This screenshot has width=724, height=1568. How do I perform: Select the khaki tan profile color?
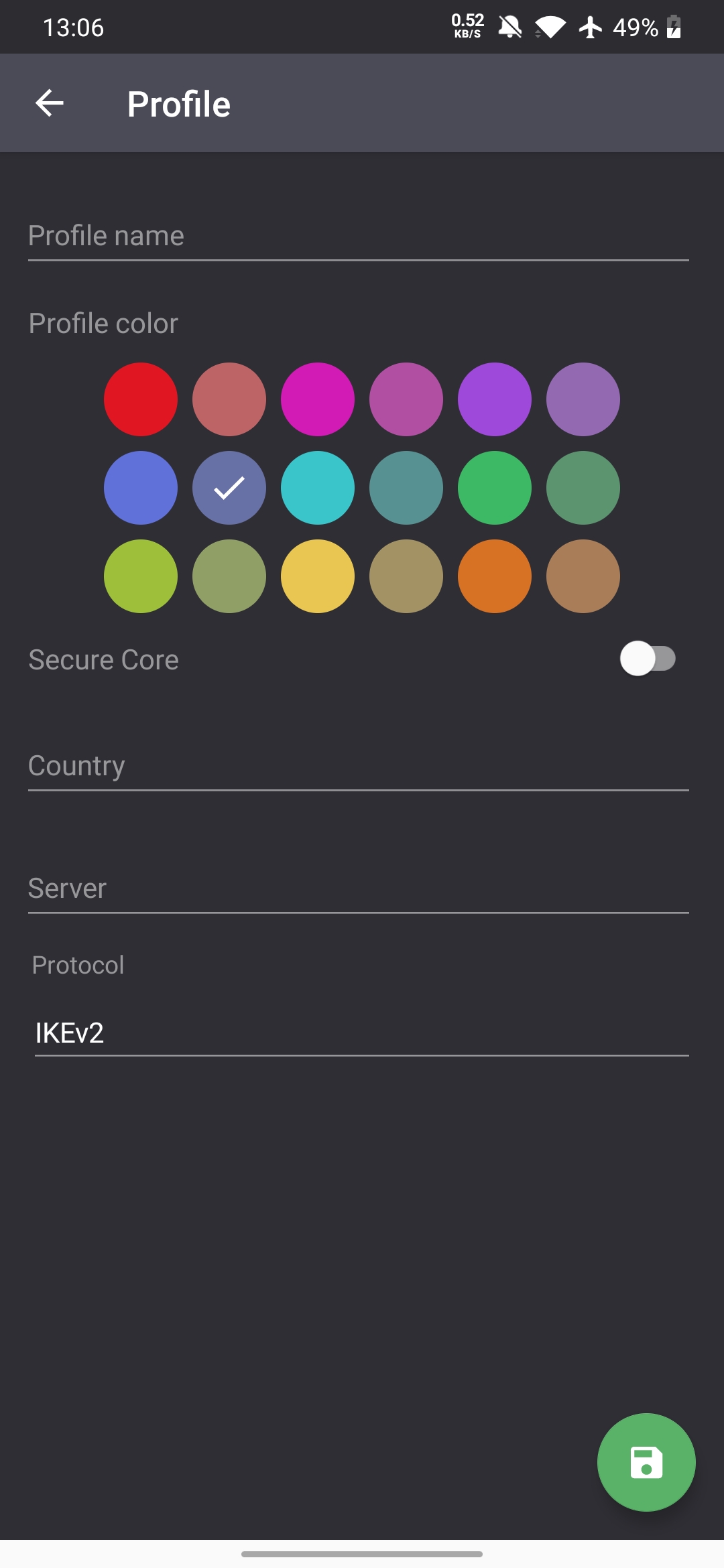tap(406, 576)
